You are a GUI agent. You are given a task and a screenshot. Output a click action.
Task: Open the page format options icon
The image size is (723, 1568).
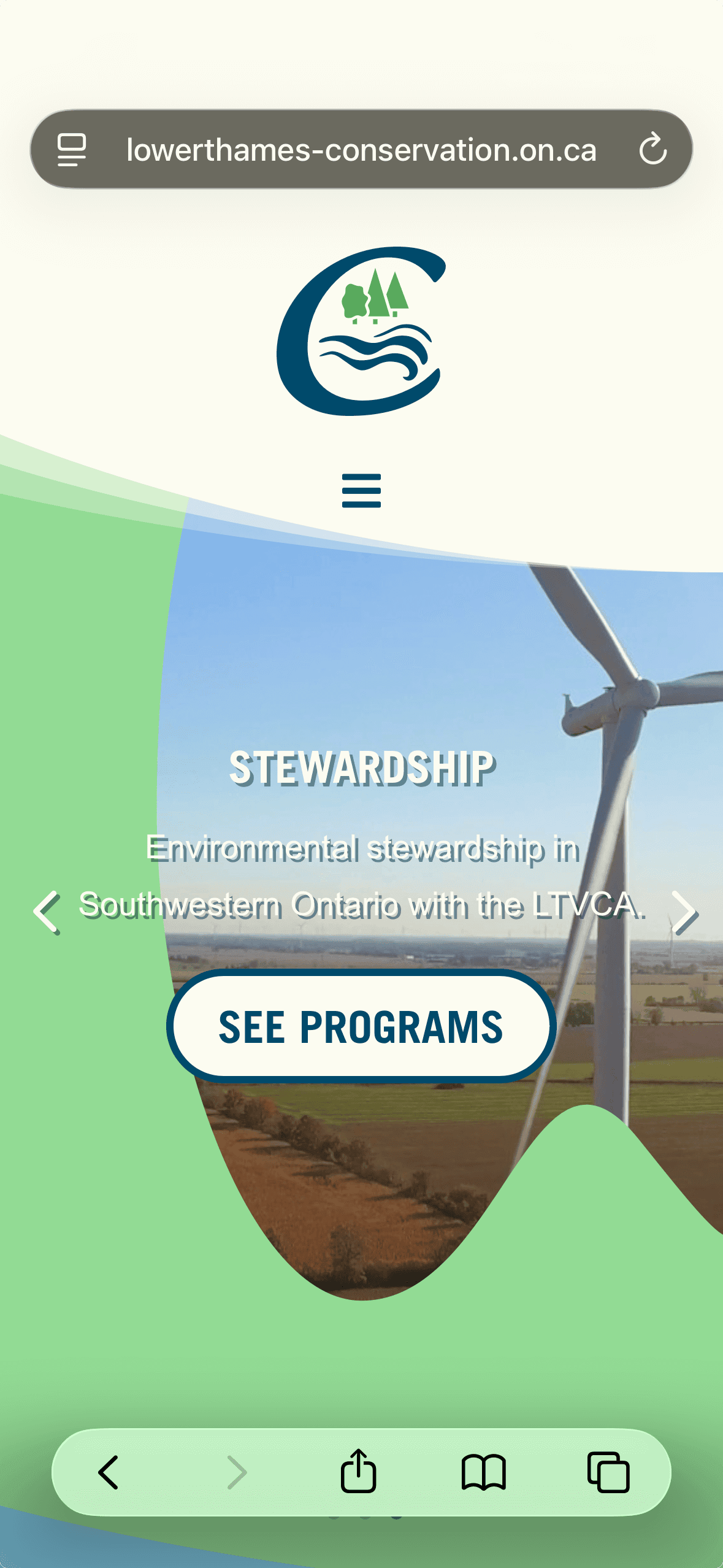(72, 149)
